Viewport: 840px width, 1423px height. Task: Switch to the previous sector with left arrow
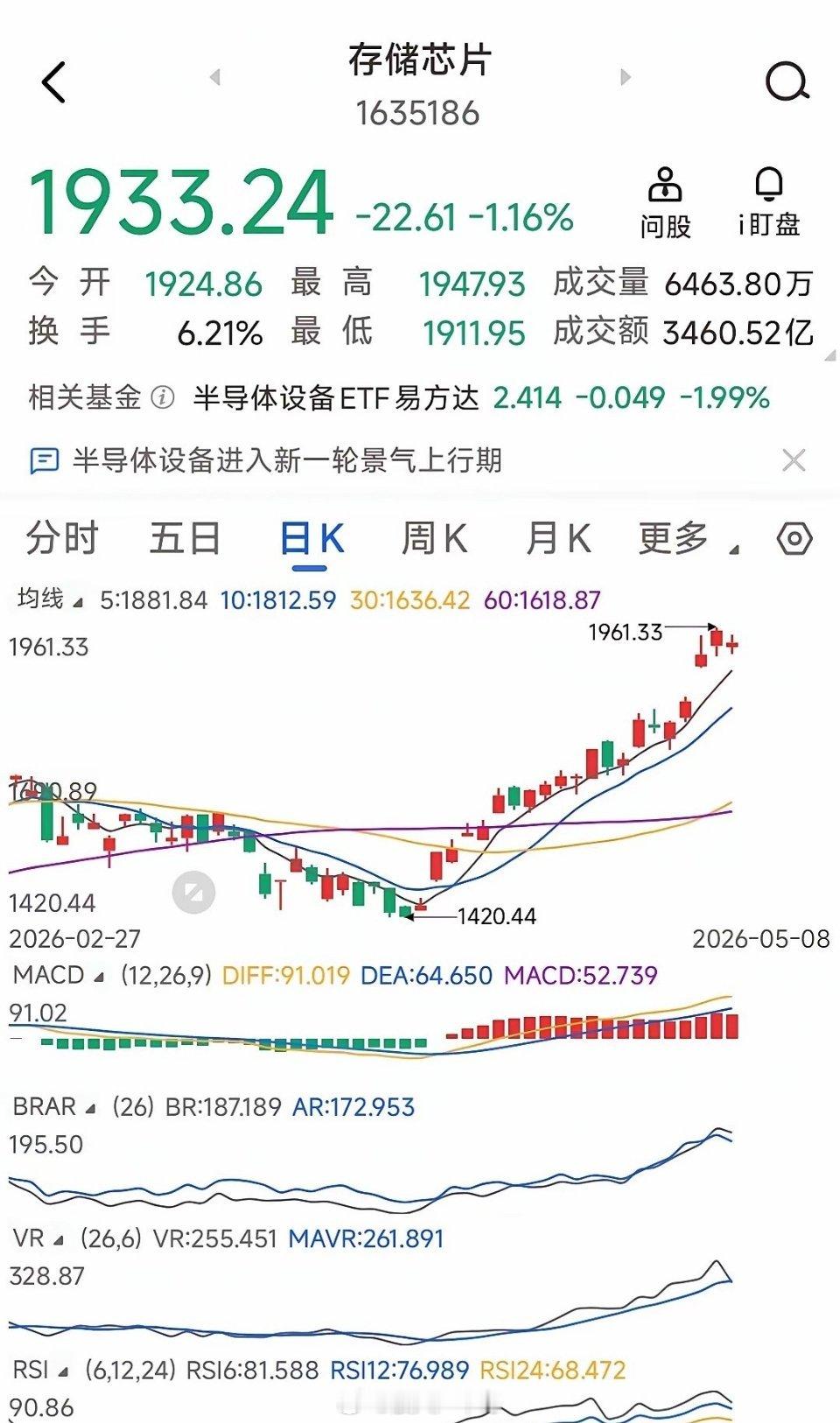[215, 77]
